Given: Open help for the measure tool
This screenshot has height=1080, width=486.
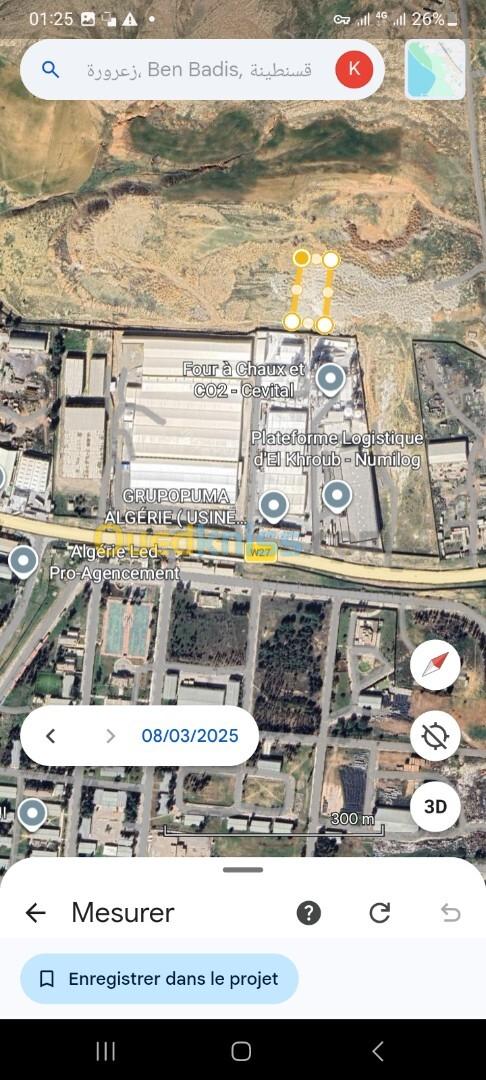Looking at the screenshot, I should pyautogui.click(x=308, y=913).
